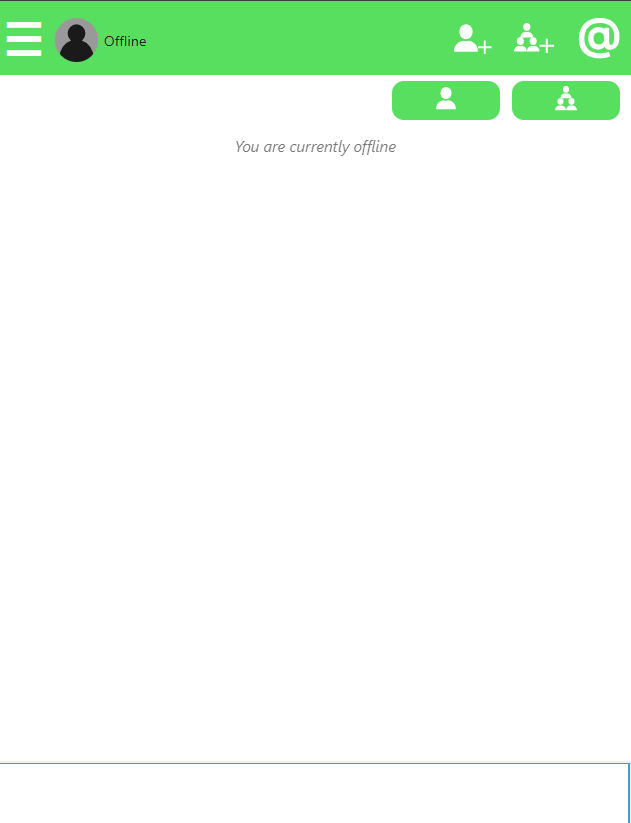Focus the message input field
The width and height of the screenshot is (631, 823).
[x=314, y=793]
